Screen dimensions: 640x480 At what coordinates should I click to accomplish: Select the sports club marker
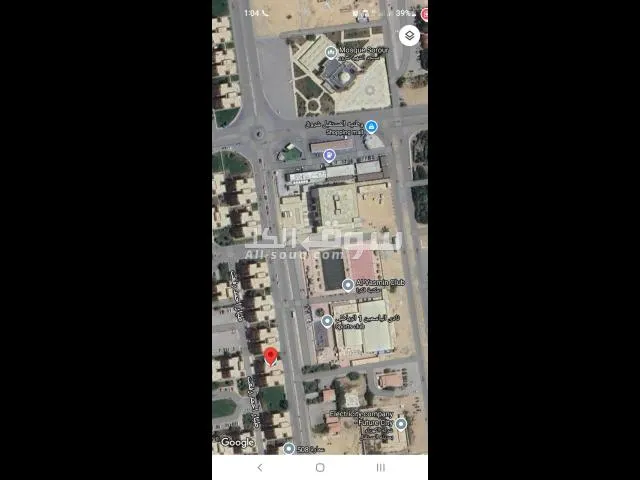pos(327,321)
